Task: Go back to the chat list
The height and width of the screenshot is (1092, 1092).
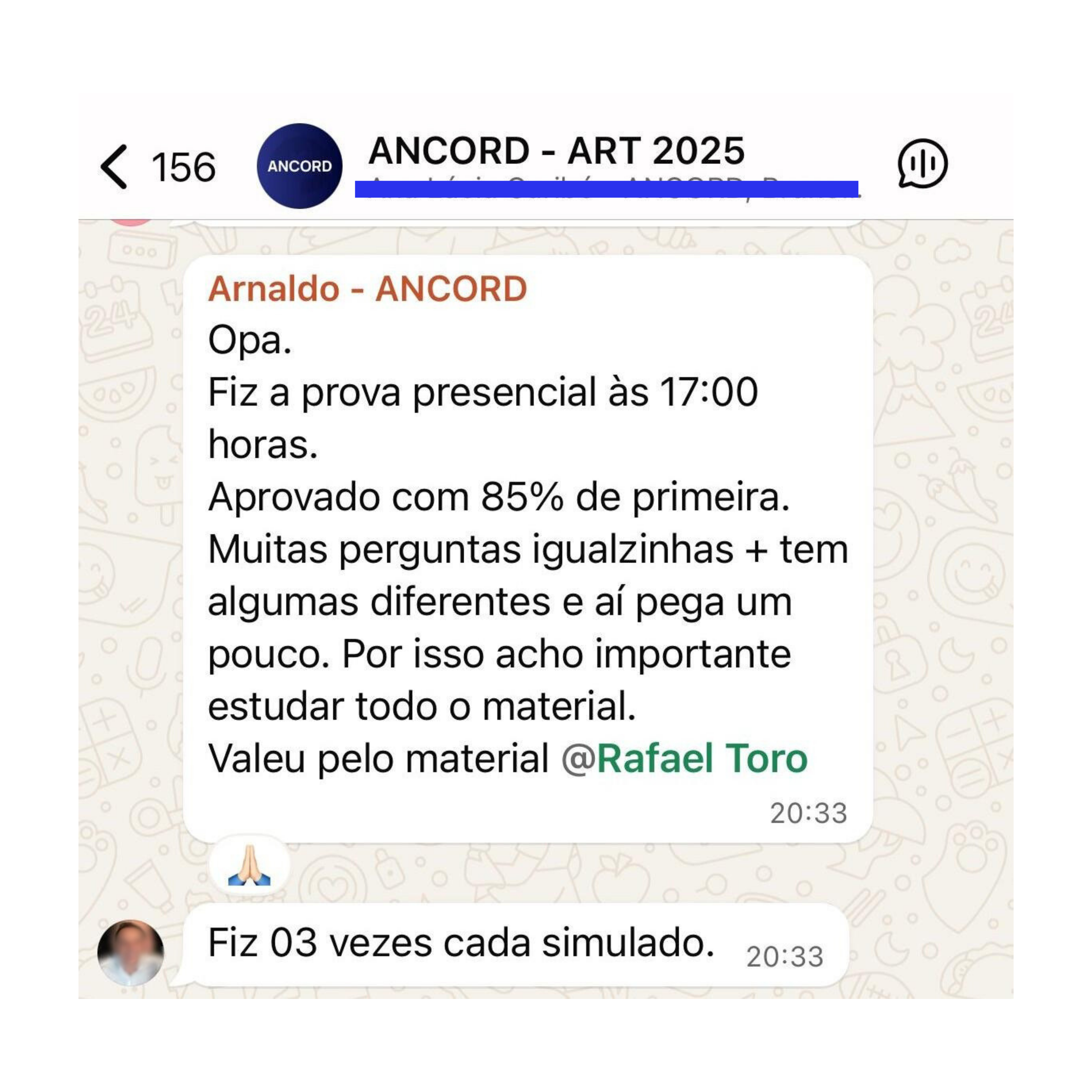Action: [115, 167]
